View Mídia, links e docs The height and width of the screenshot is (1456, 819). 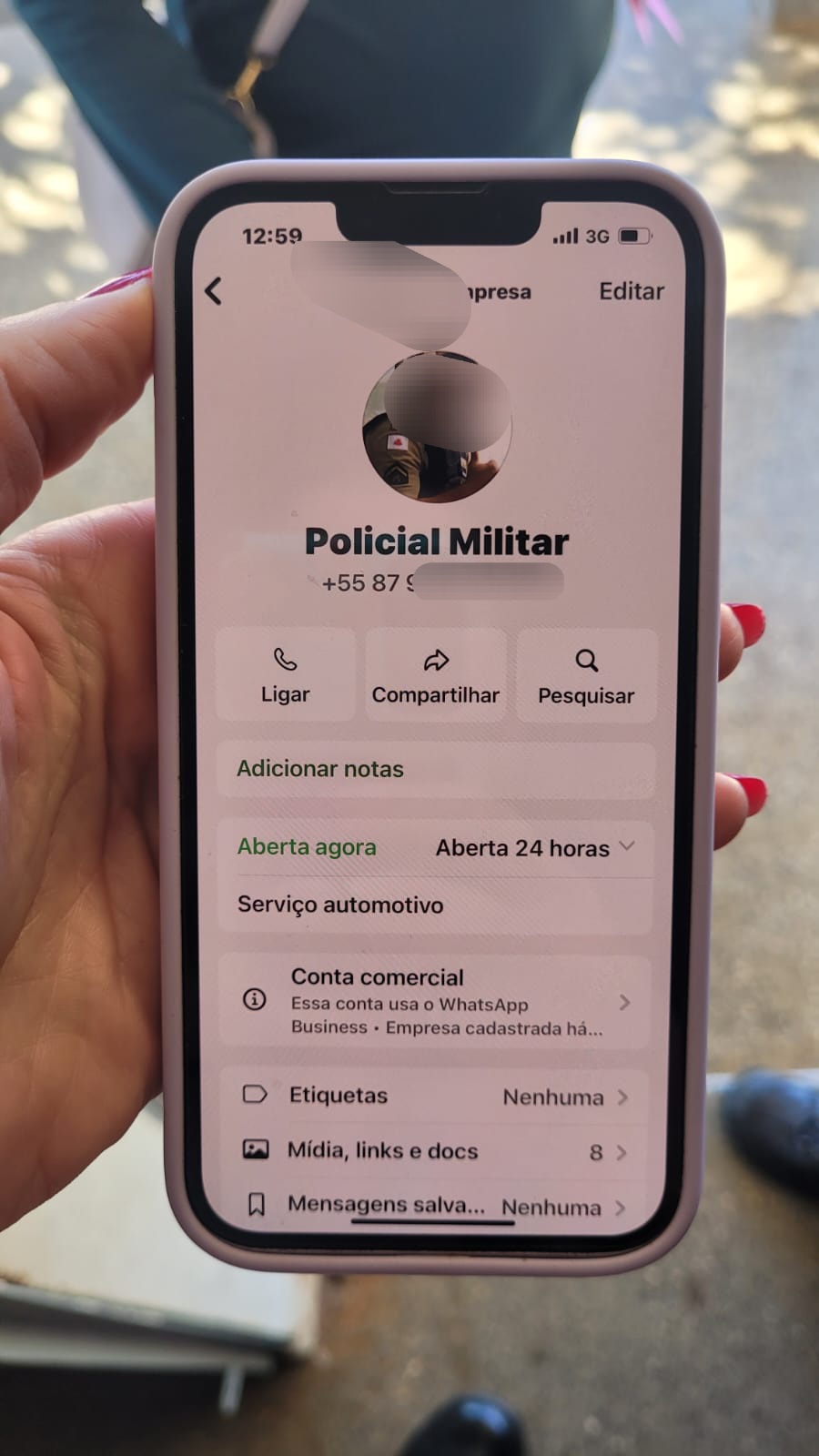(x=435, y=1151)
